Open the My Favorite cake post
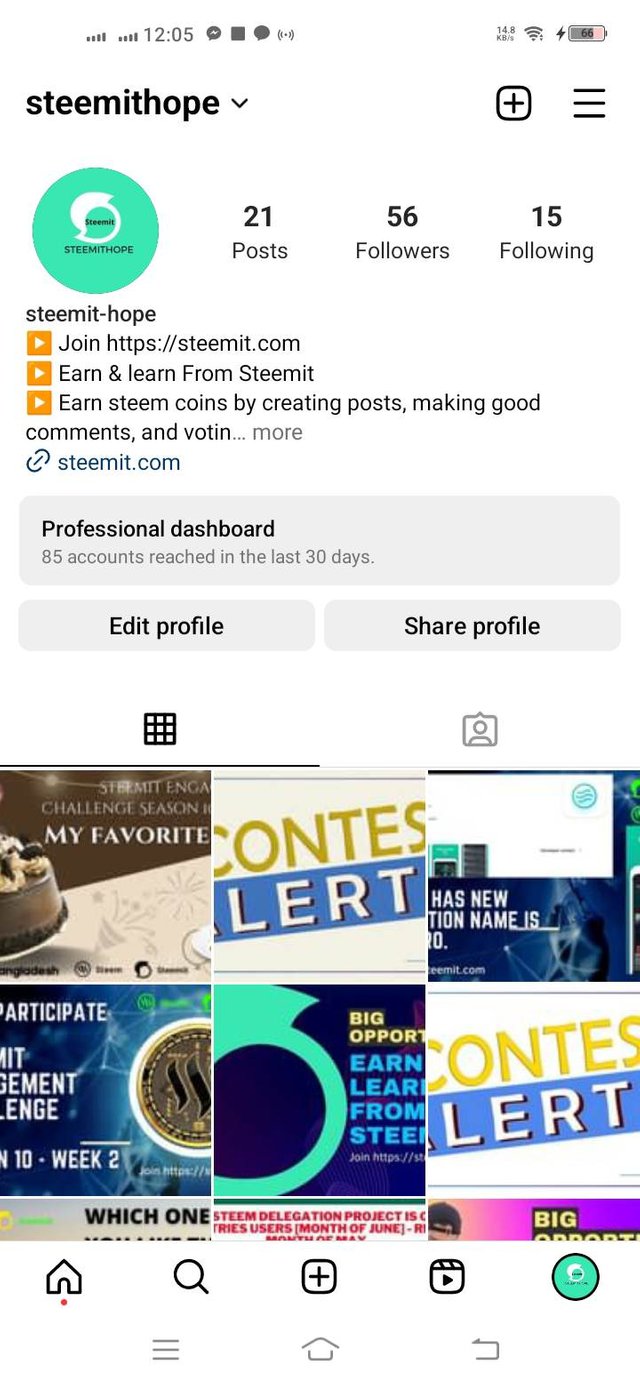The width and height of the screenshot is (640, 1387). [x=105, y=875]
